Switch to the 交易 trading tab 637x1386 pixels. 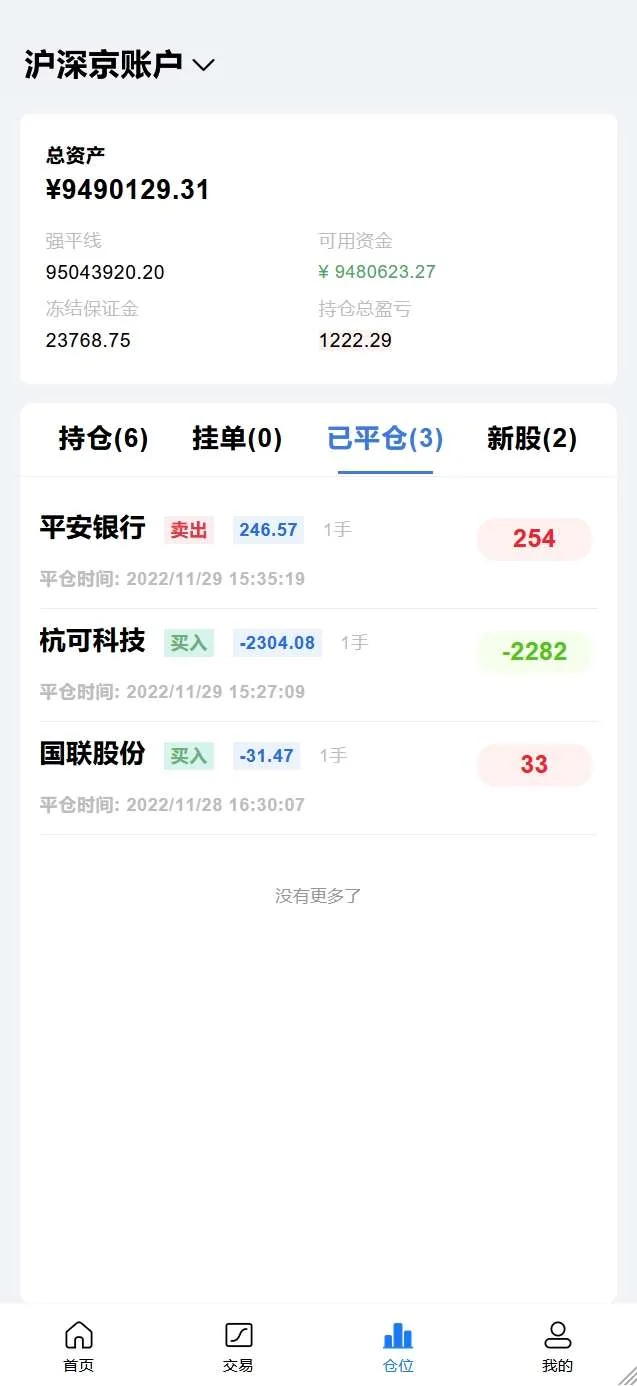click(x=238, y=1345)
